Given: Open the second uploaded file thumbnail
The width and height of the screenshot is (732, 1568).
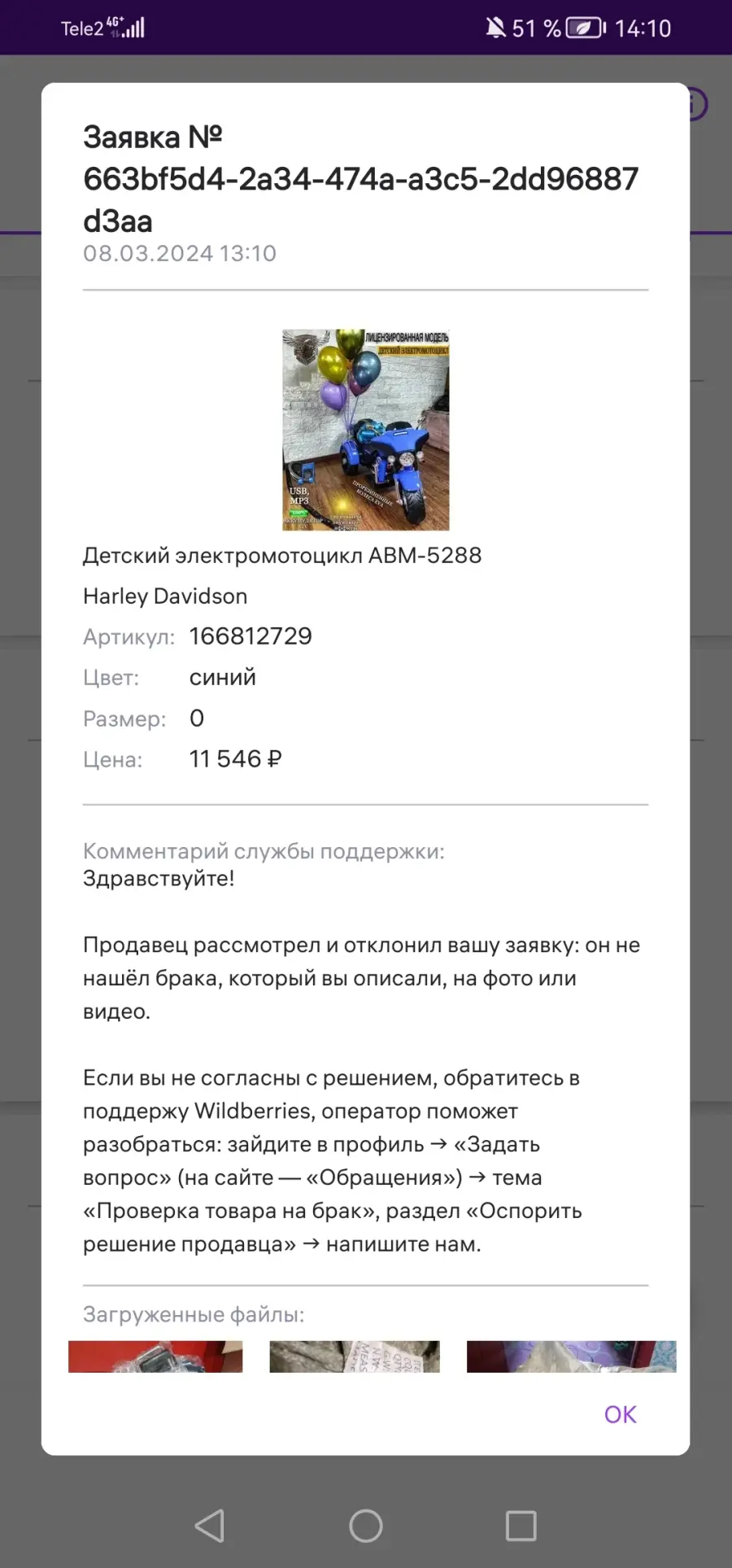Looking at the screenshot, I should pos(355,1356).
